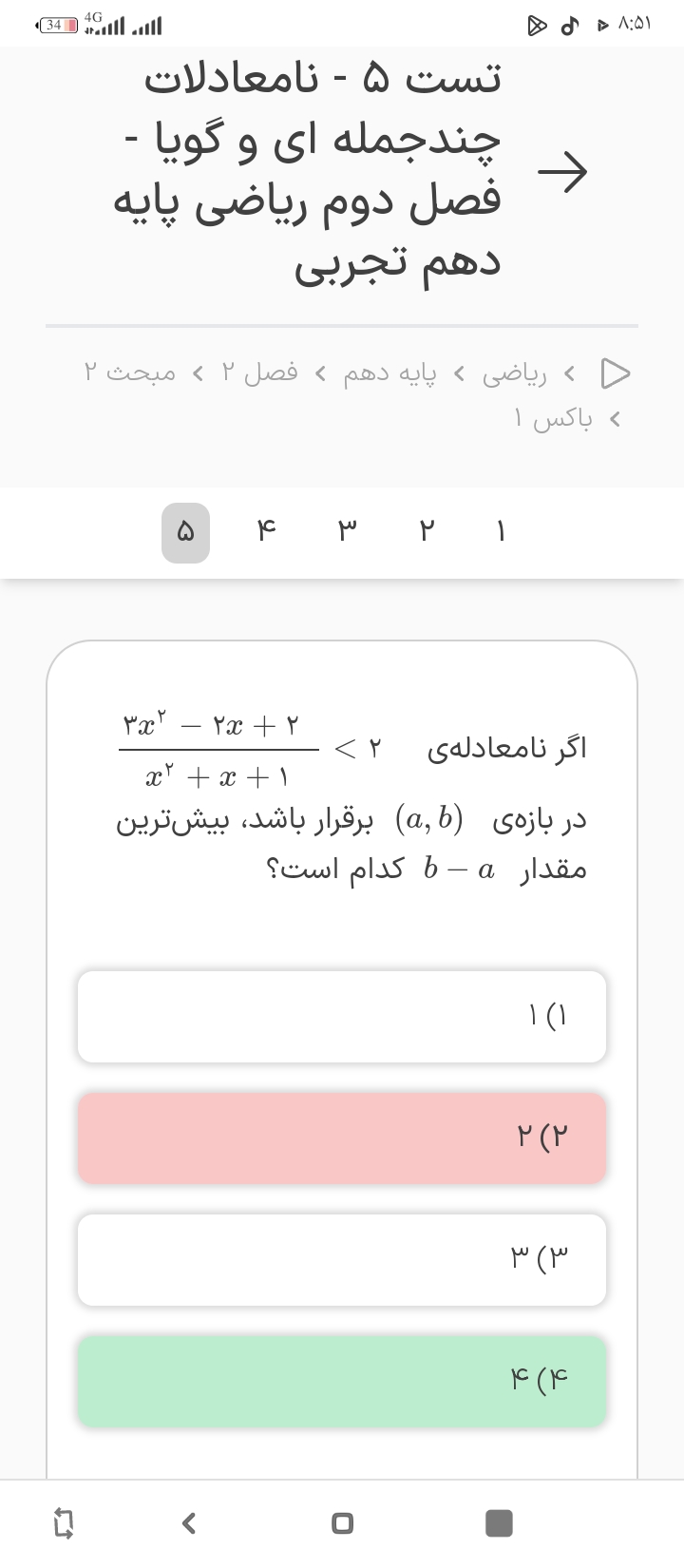Jump to question ۱
The image size is (684, 1568).
tap(501, 533)
